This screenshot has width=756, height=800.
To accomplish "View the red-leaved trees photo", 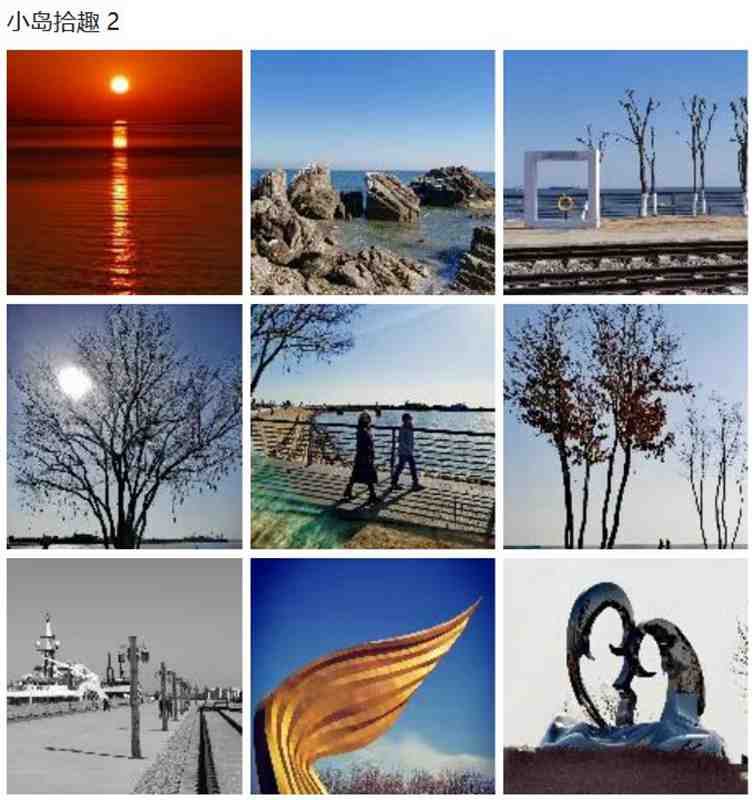I will click(625, 426).
